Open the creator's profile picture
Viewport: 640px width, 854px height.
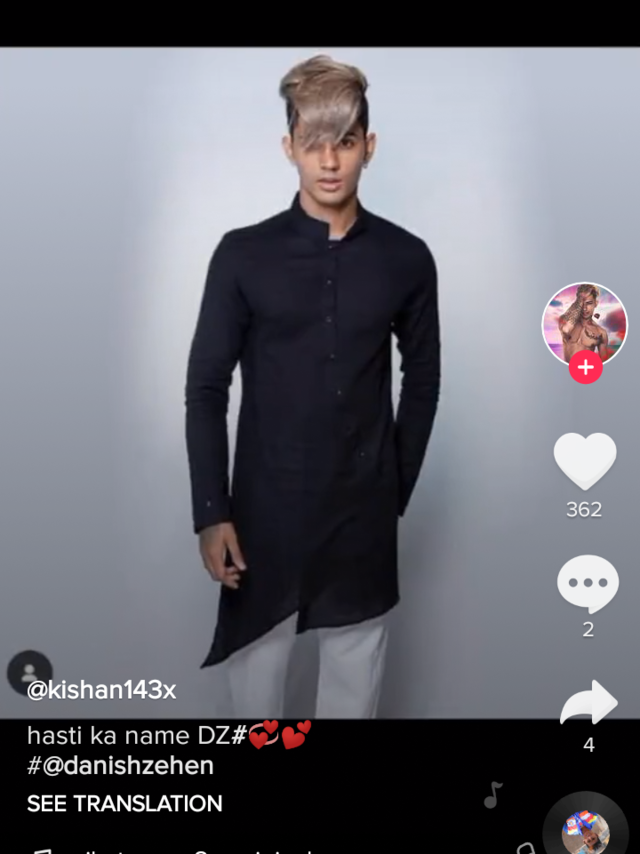(x=584, y=325)
